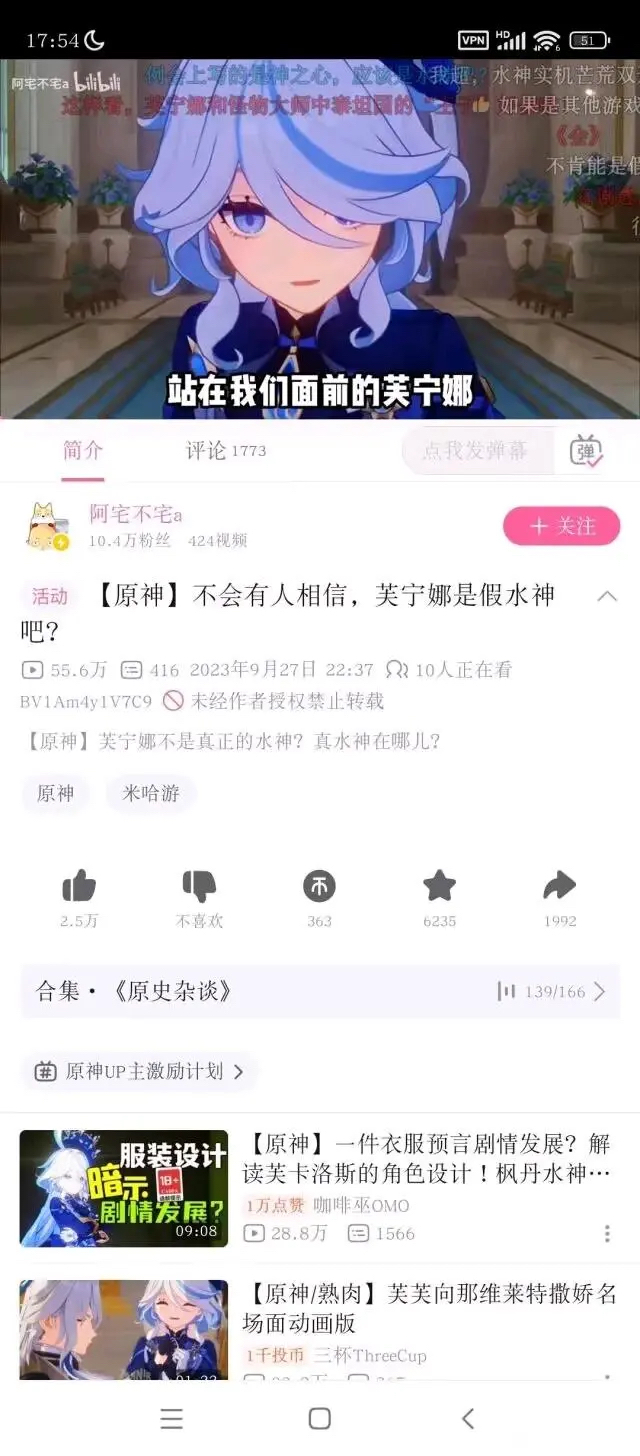Toggle the danmaku display icon
Image resolution: width=640 pixels, height=1456 pixels.
[x=586, y=451]
